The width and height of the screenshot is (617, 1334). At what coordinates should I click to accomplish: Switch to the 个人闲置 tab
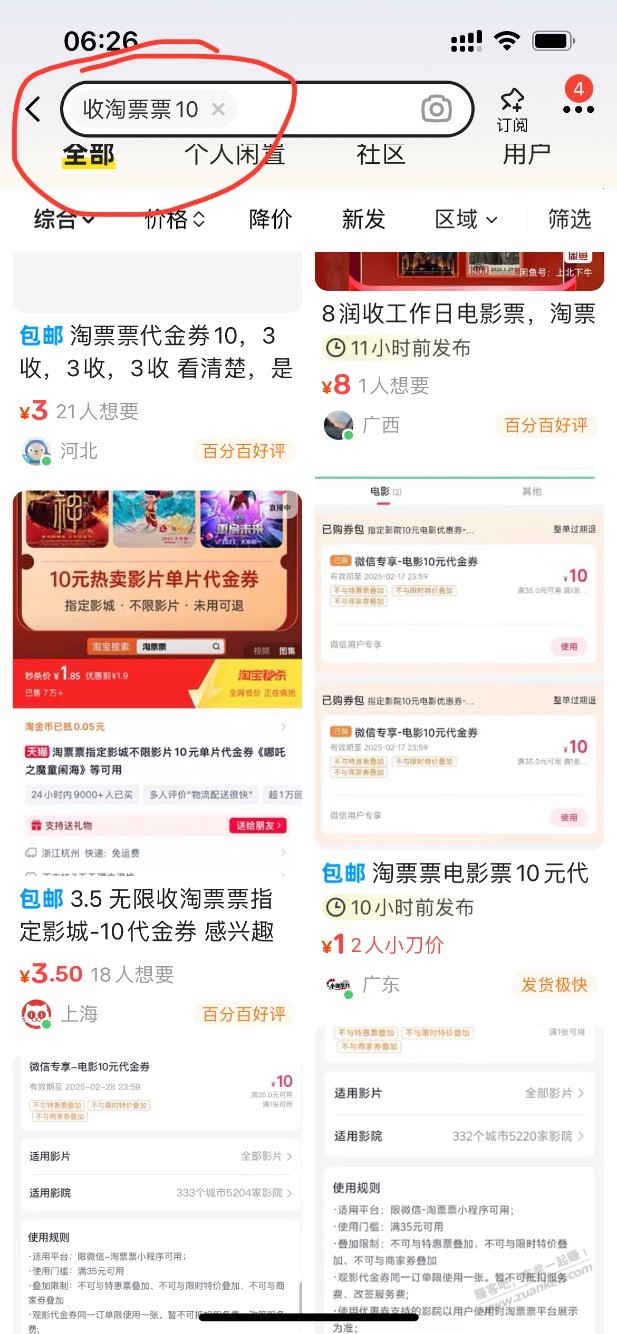[x=234, y=154]
